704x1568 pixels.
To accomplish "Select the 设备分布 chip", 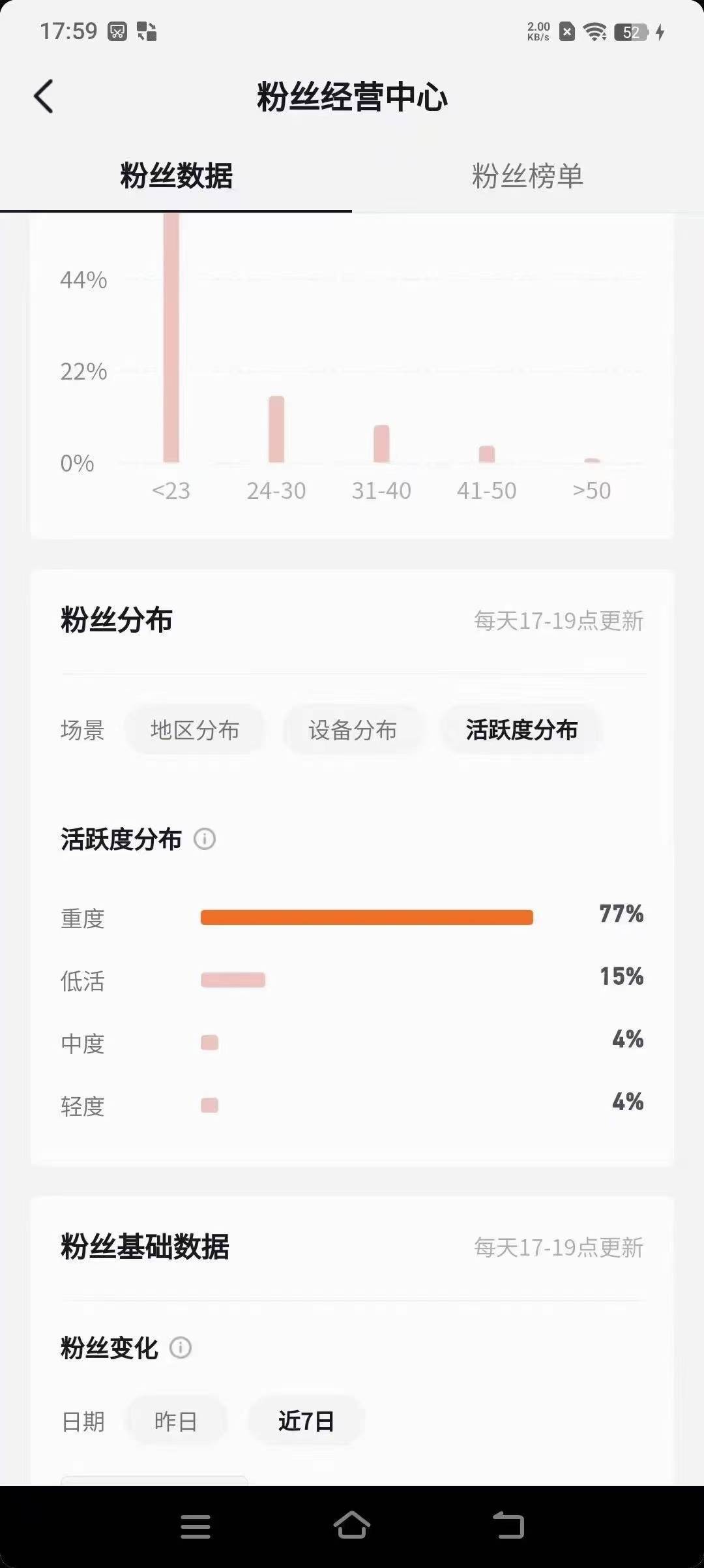I will [x=353, y=730].
